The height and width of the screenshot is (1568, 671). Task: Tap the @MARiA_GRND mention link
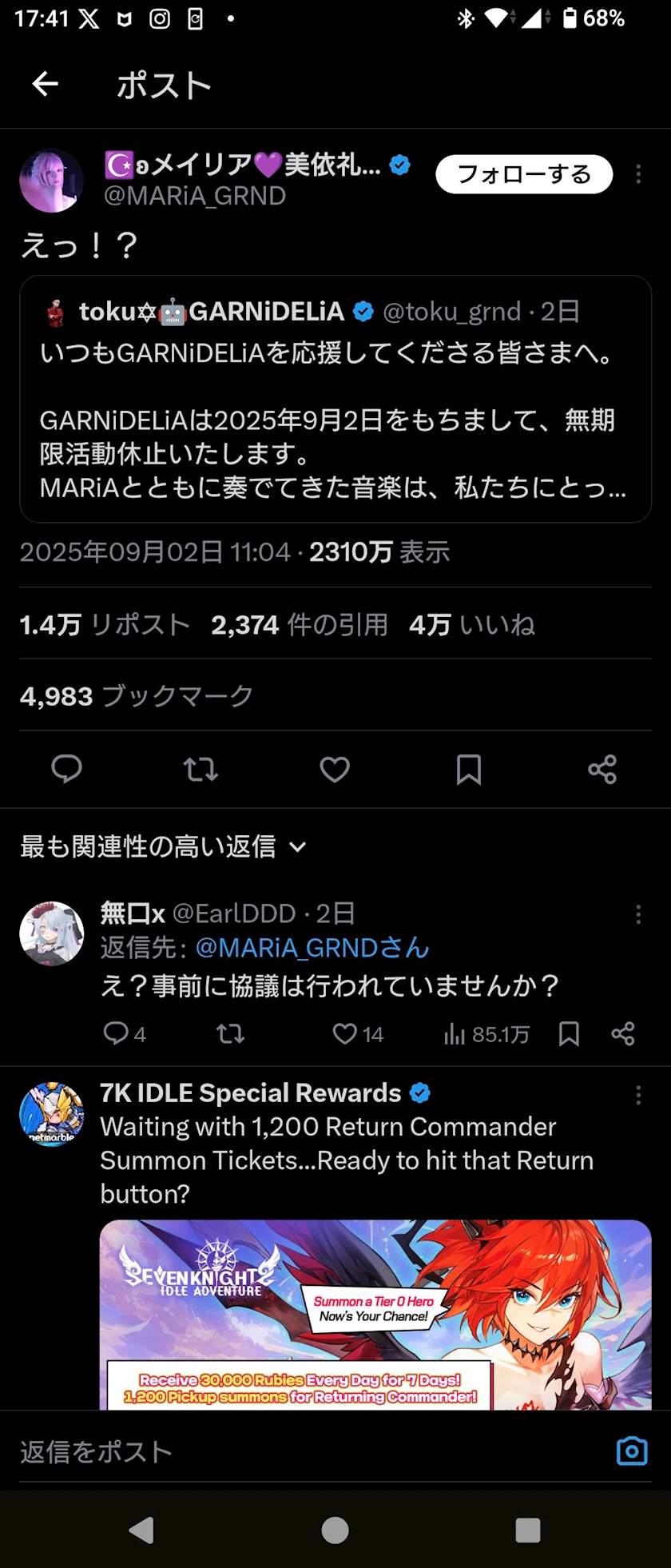click(x=312, y=948)
